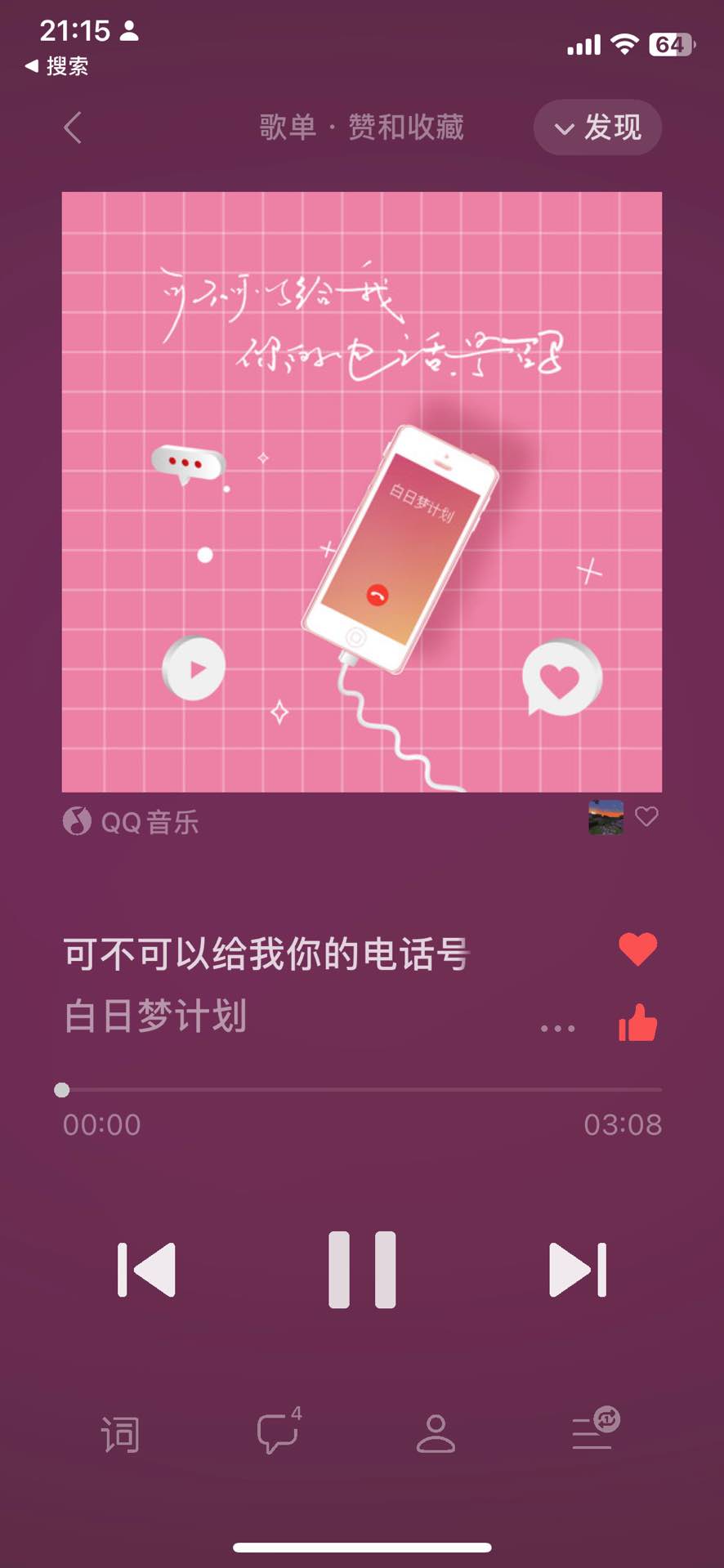Open the three-dot more options menu
724x1568 pixels.
tap(557, 1028)
